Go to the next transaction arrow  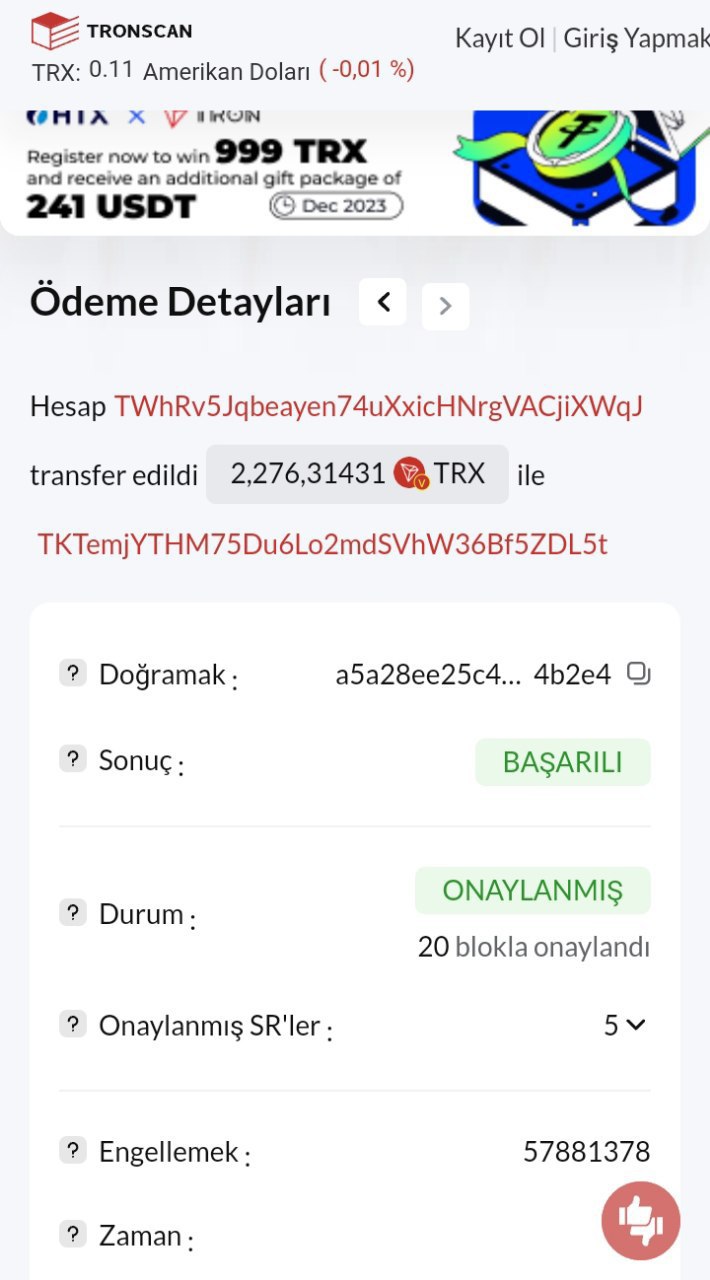pyautogui.click(x=445, y=306)
